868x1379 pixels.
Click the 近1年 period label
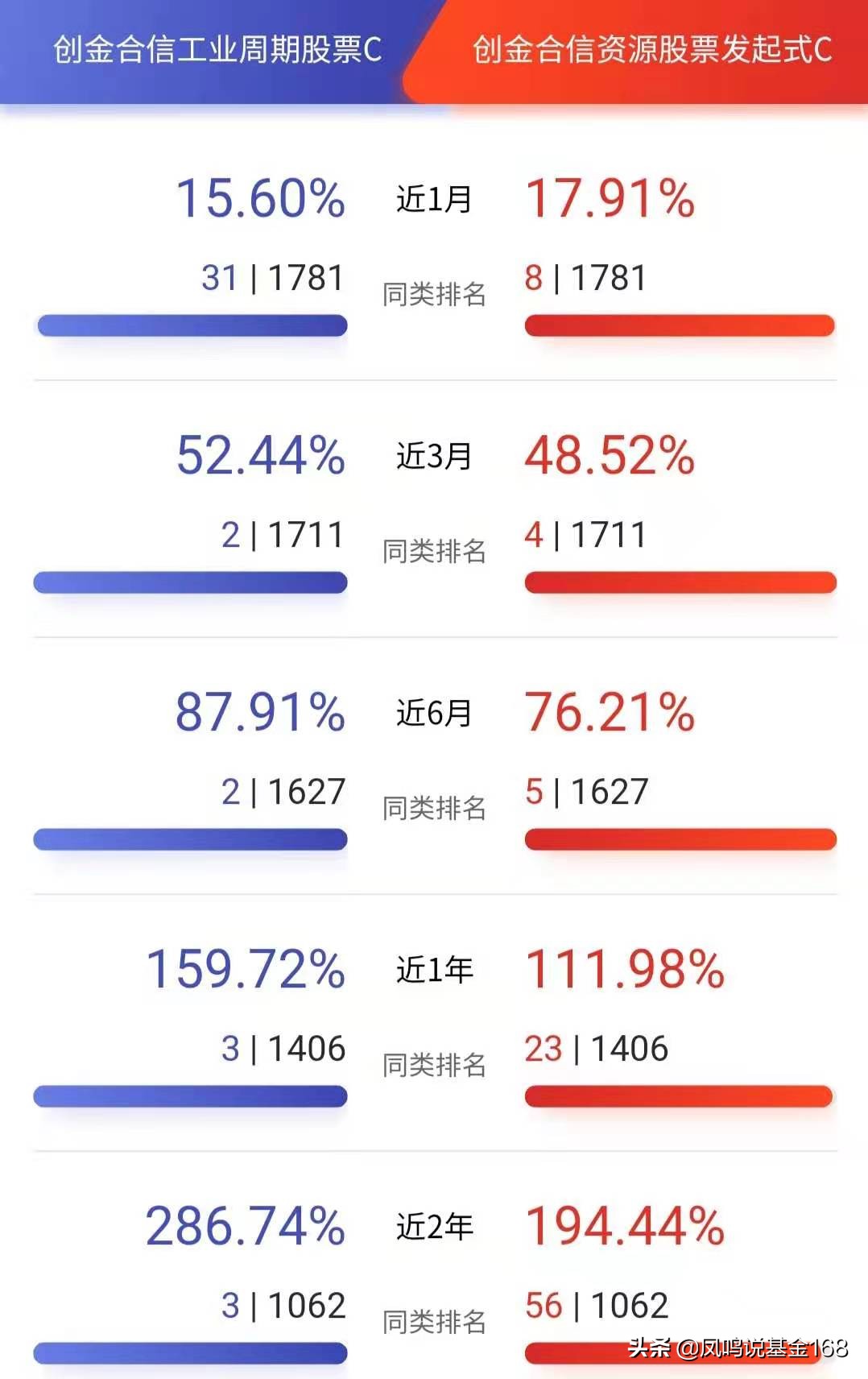(x=433, y=971)
